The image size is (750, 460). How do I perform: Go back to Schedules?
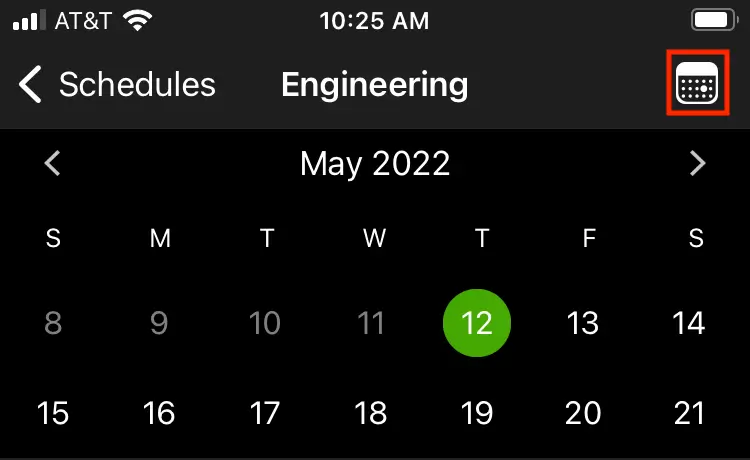[117, 86]
